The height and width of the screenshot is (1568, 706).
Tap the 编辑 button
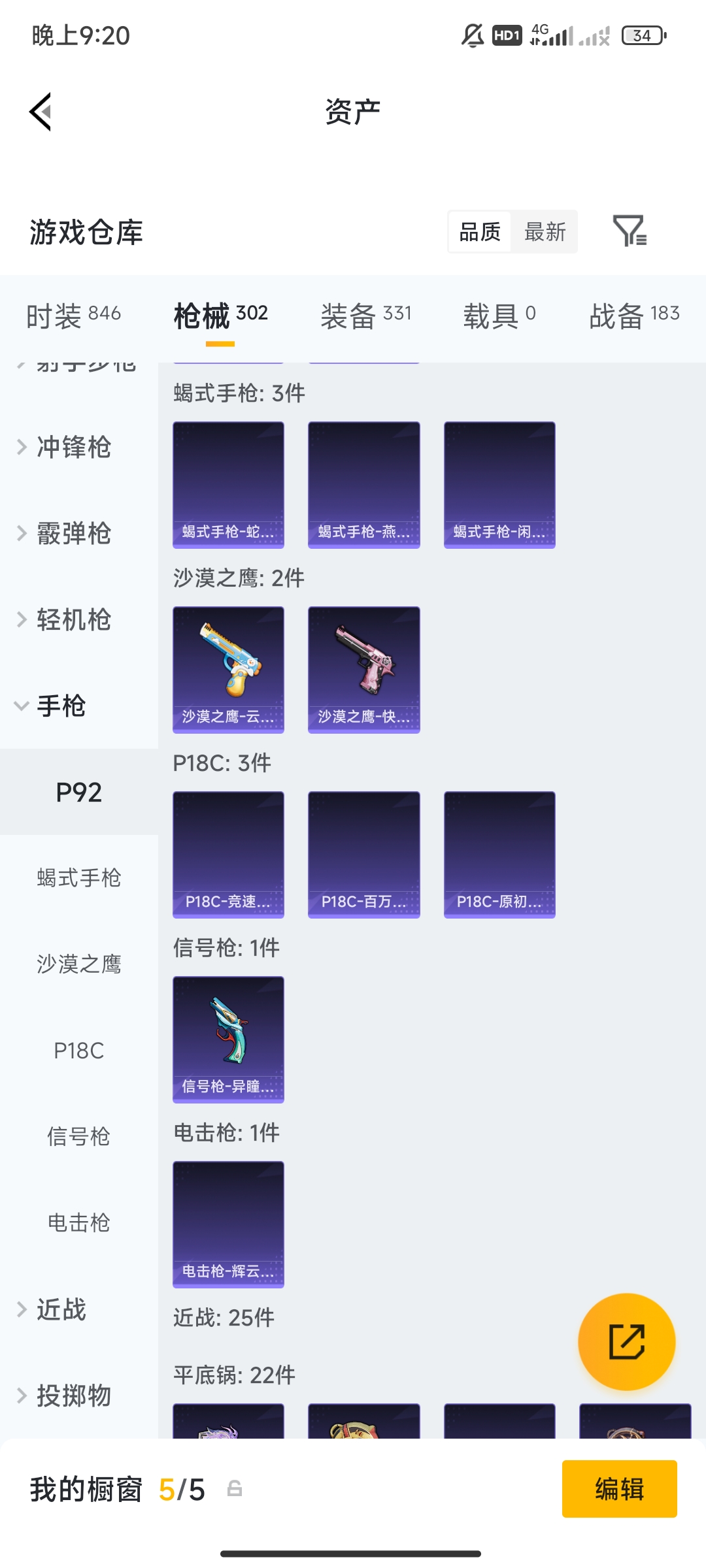coord(620,1490)
